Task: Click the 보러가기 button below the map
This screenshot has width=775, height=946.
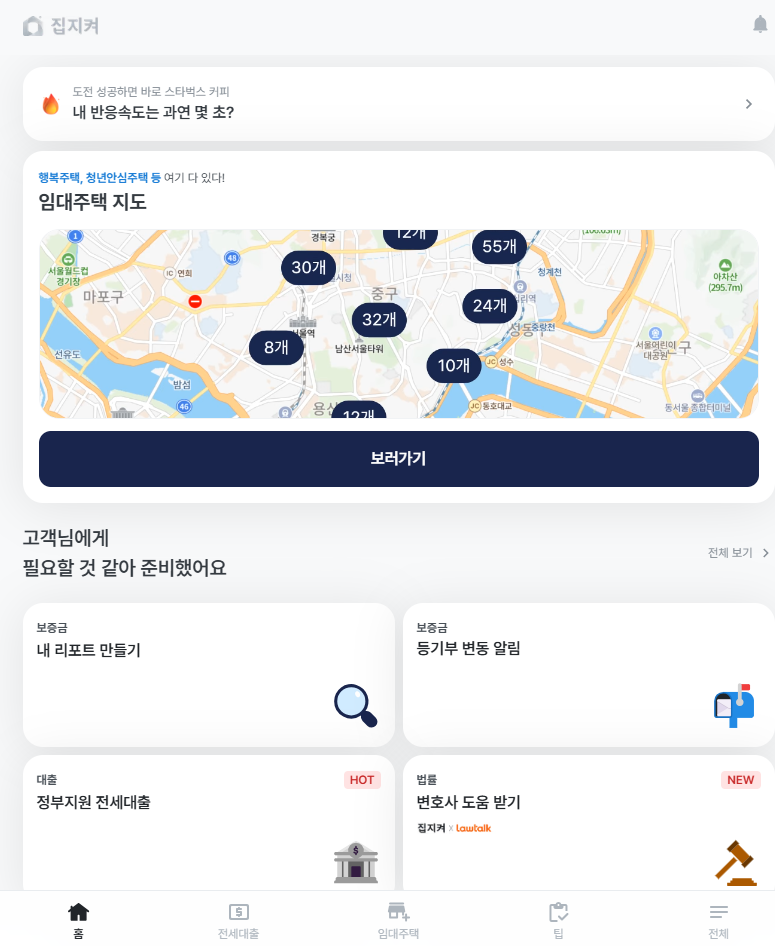Action: click(x=399, y=459)
